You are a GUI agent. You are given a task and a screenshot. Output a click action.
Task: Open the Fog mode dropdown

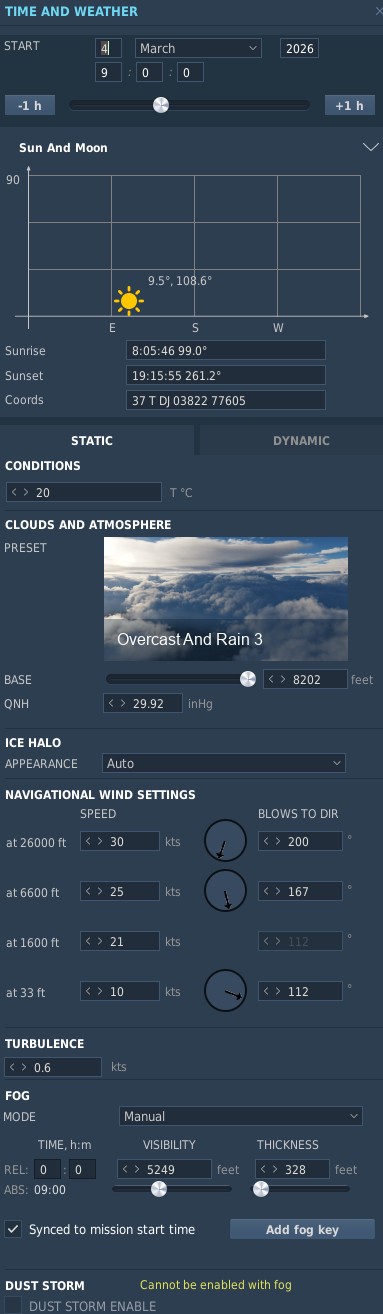241,1116
